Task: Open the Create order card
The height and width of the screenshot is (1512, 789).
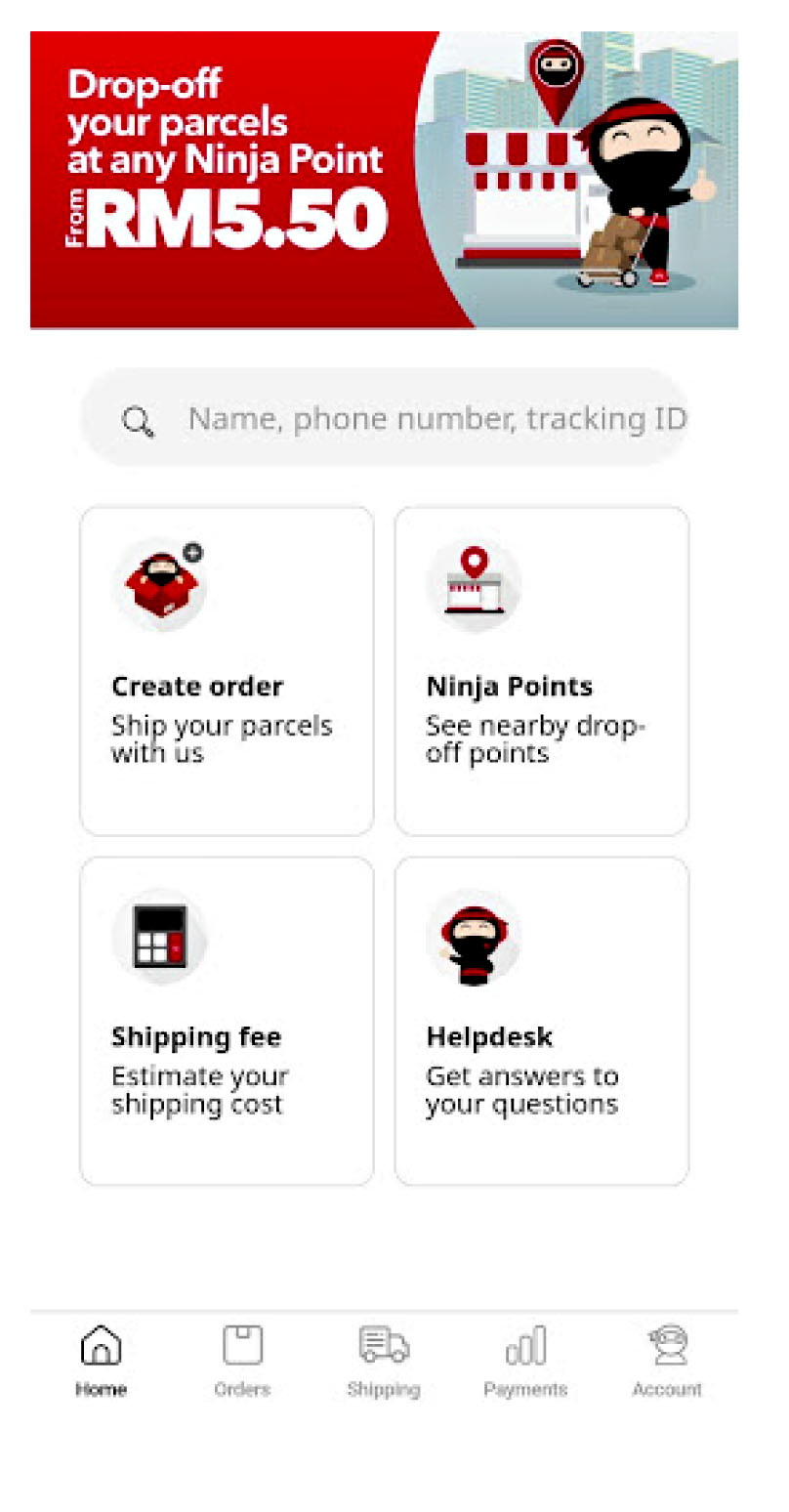Action: coord(227,671)
